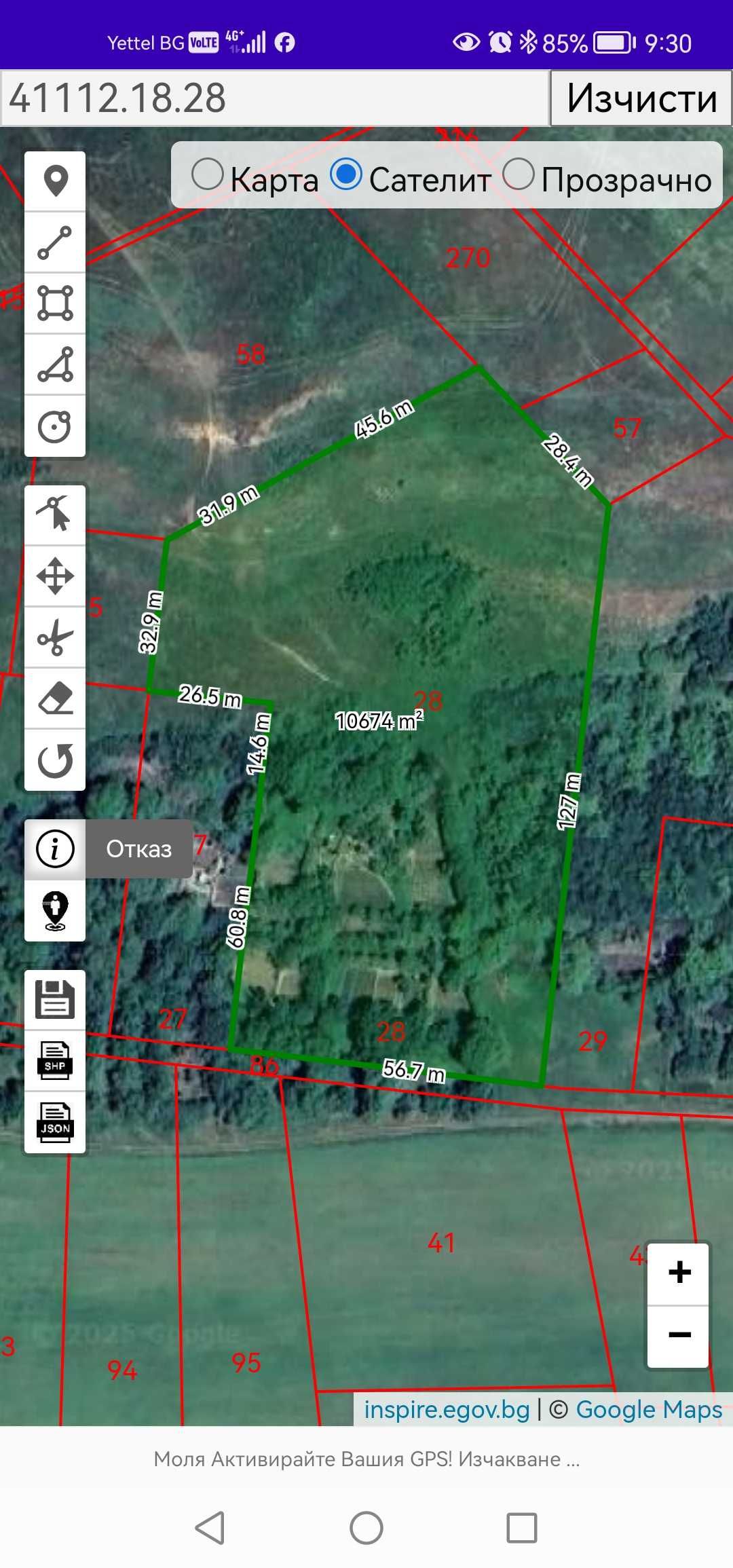The image size is (733, 1568).
Task: Pick the place marker tool
Action: pyautogui.click(x=55, y=181)
